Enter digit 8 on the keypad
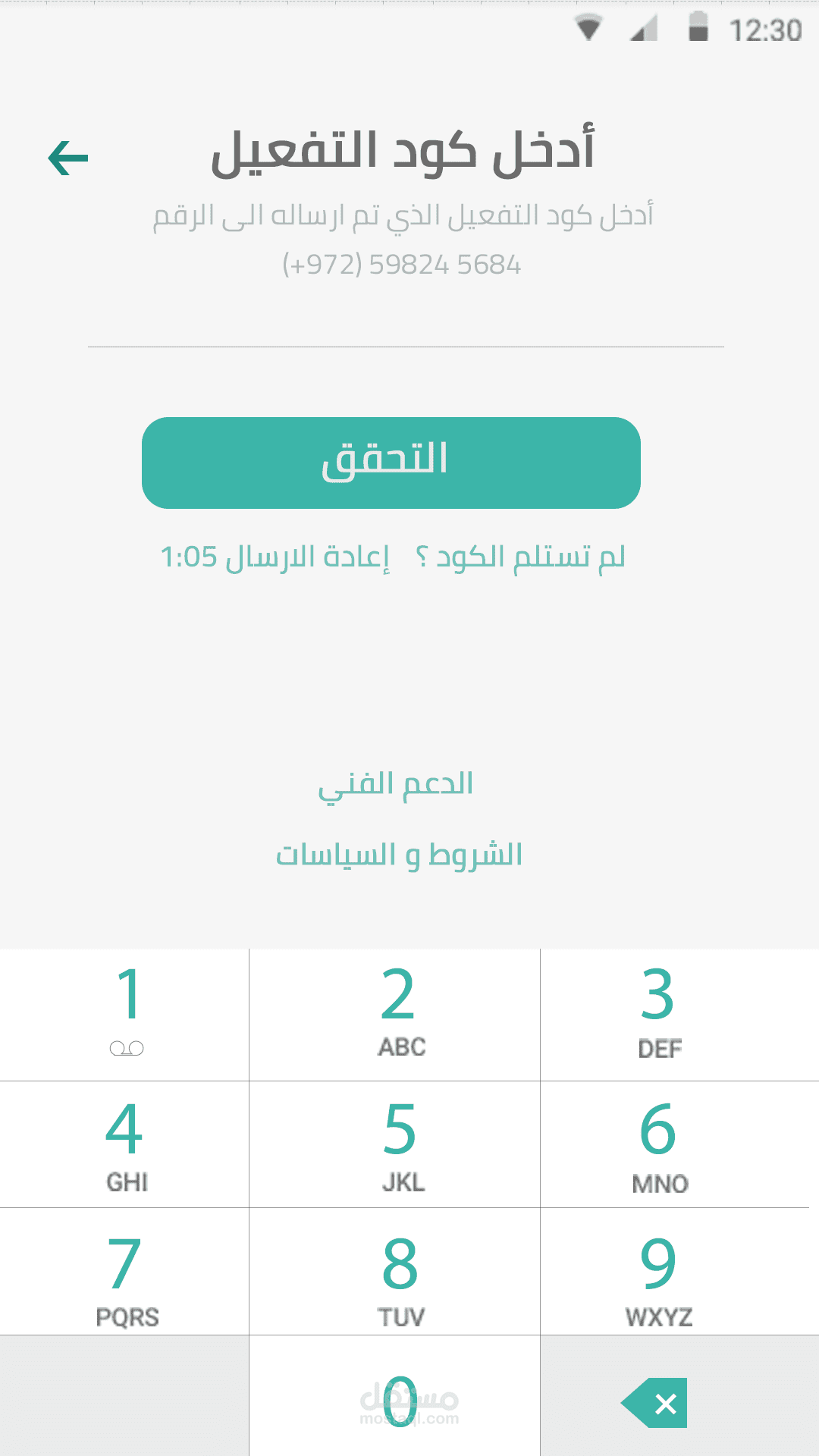The image size is (819, 1456). click(x=394, y=1272)
